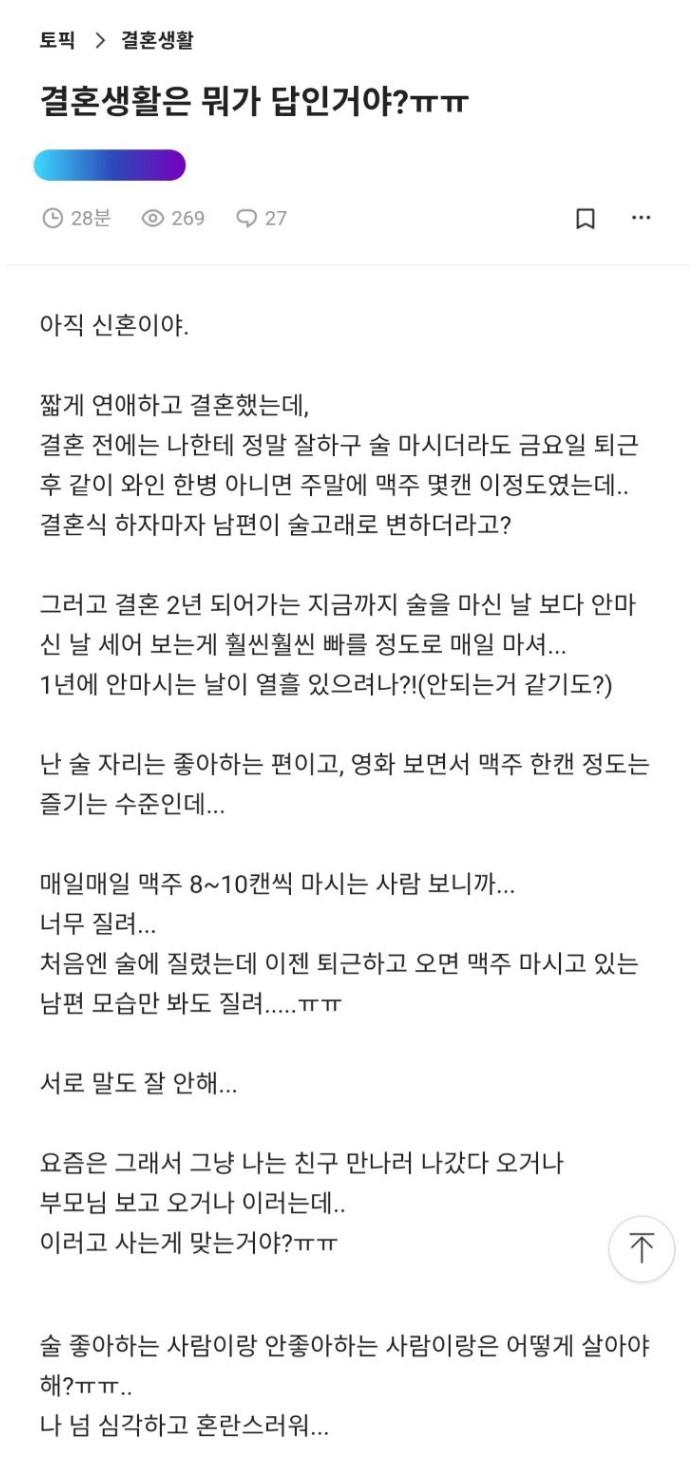Open the three-dot overflow menu

(x=641, y=217)
